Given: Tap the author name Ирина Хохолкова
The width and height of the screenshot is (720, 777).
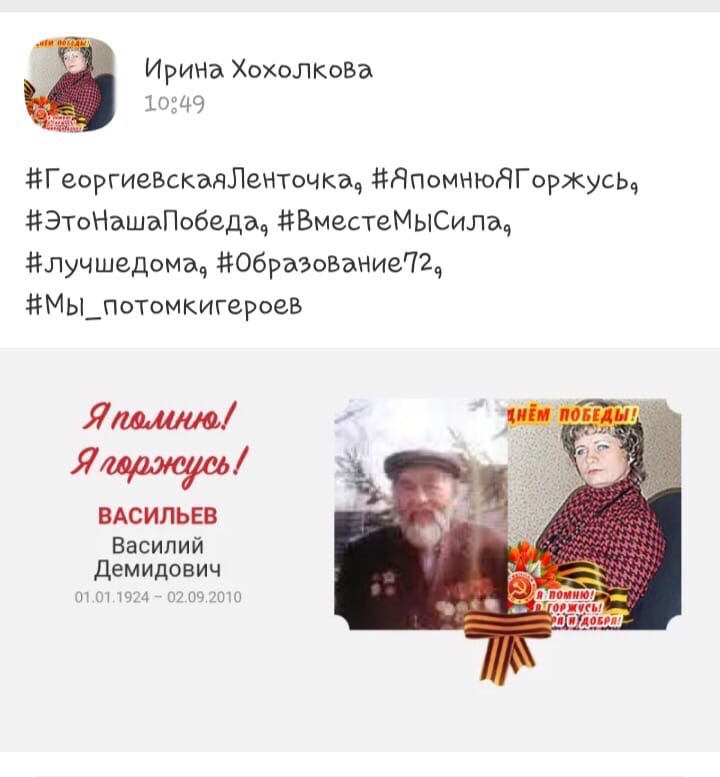Looking at the screenshot, I should click(x=258, y=70).
